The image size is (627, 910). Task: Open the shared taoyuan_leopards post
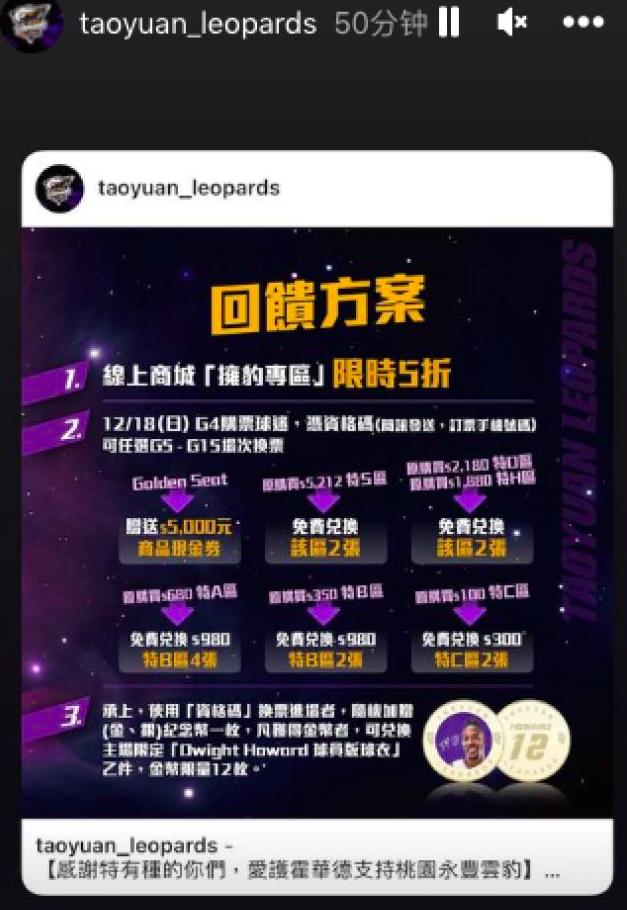pyautogui.click(x=317, y=520)
